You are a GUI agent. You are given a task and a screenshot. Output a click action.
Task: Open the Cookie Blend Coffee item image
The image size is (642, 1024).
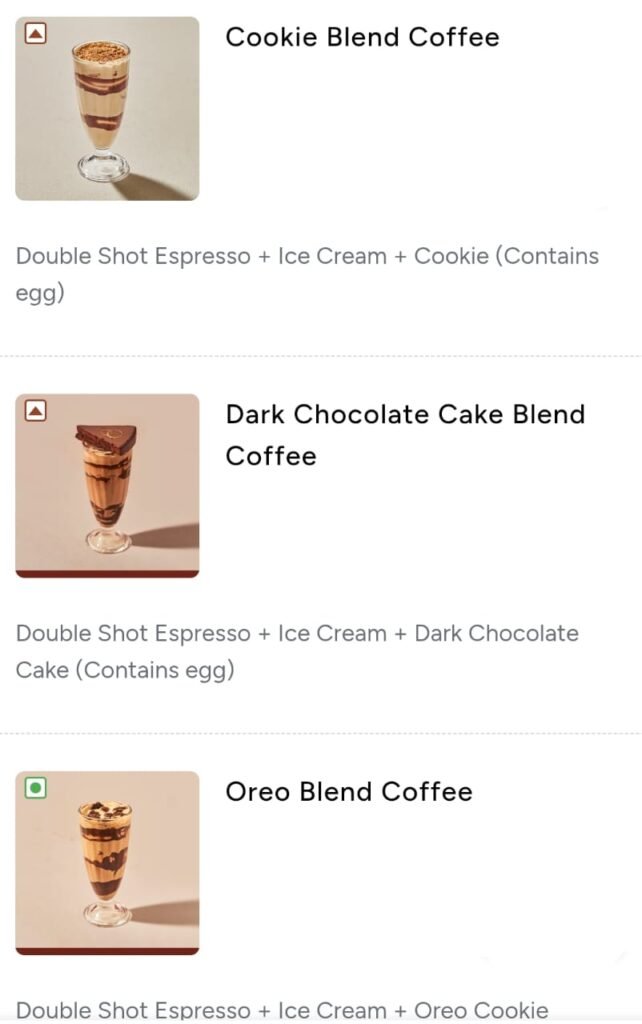click(107, 108)
